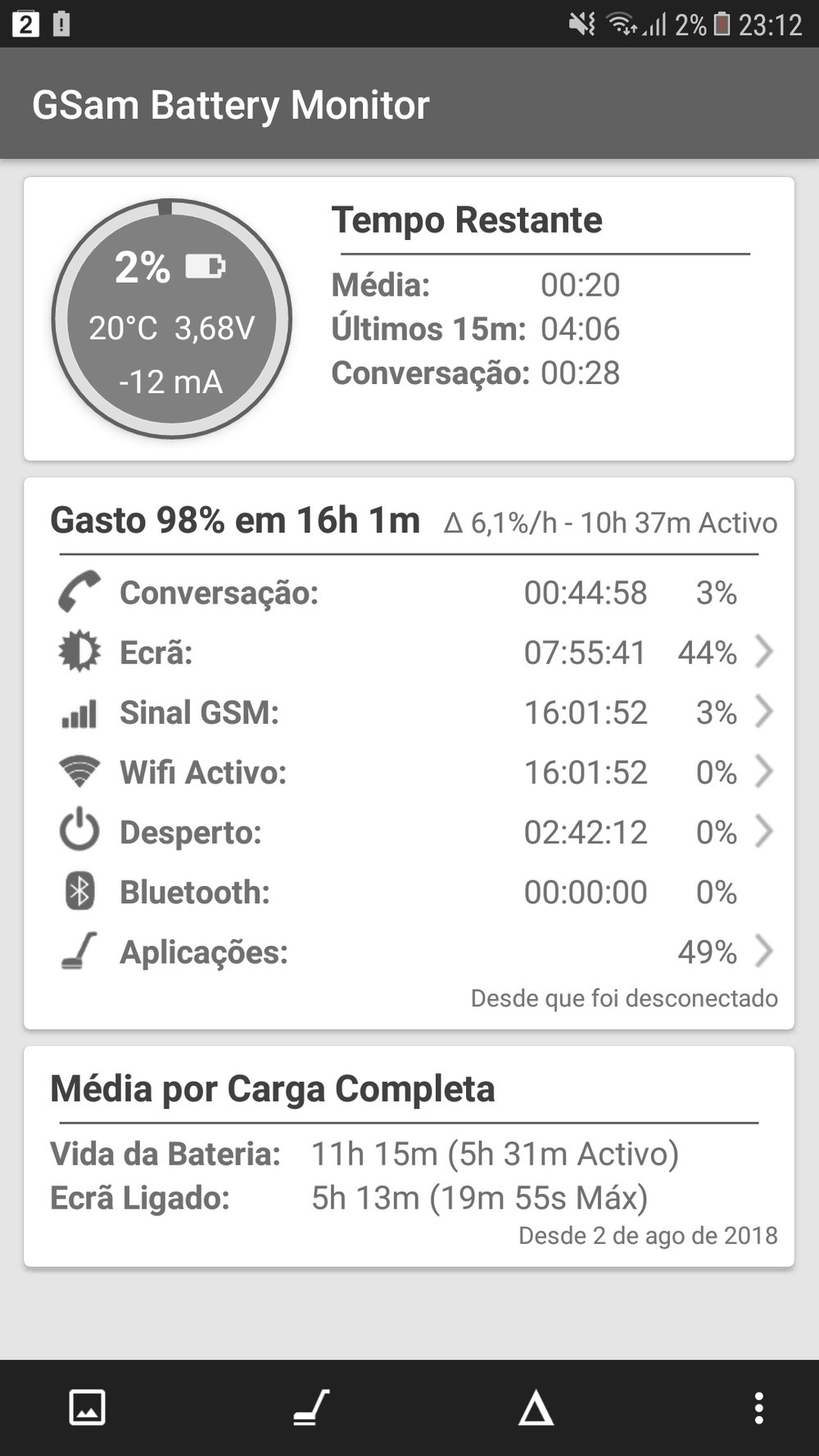
Task: Tap the delta triangle toolbar icon
Action: (x=536, y=1409)
